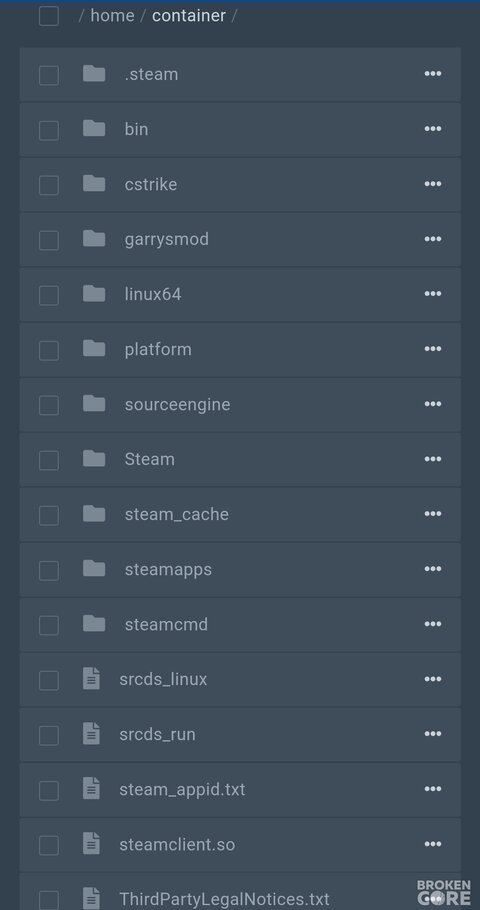Select all files with the top checkbox
The image size is (480, 910).
pos(49,16)
